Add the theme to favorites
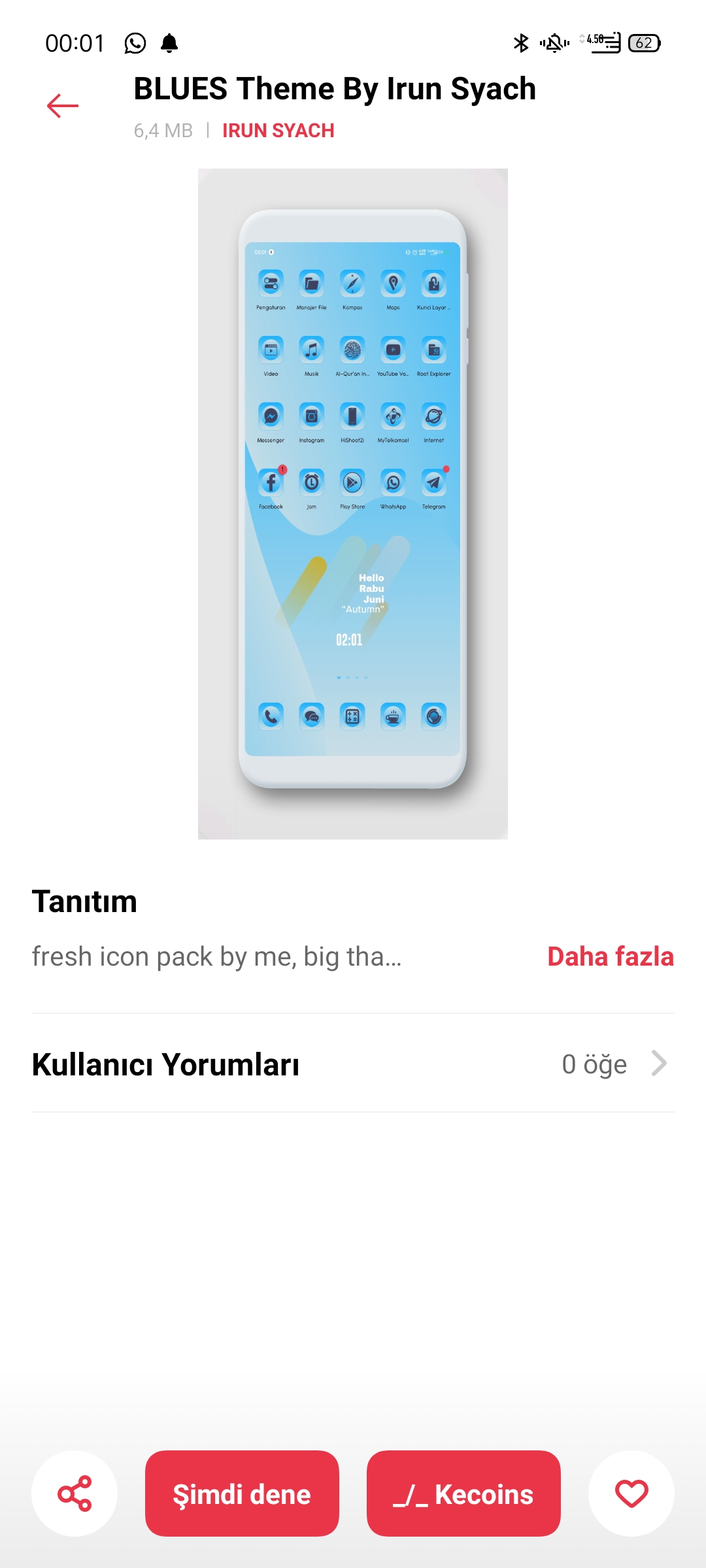 point(631,1494)
